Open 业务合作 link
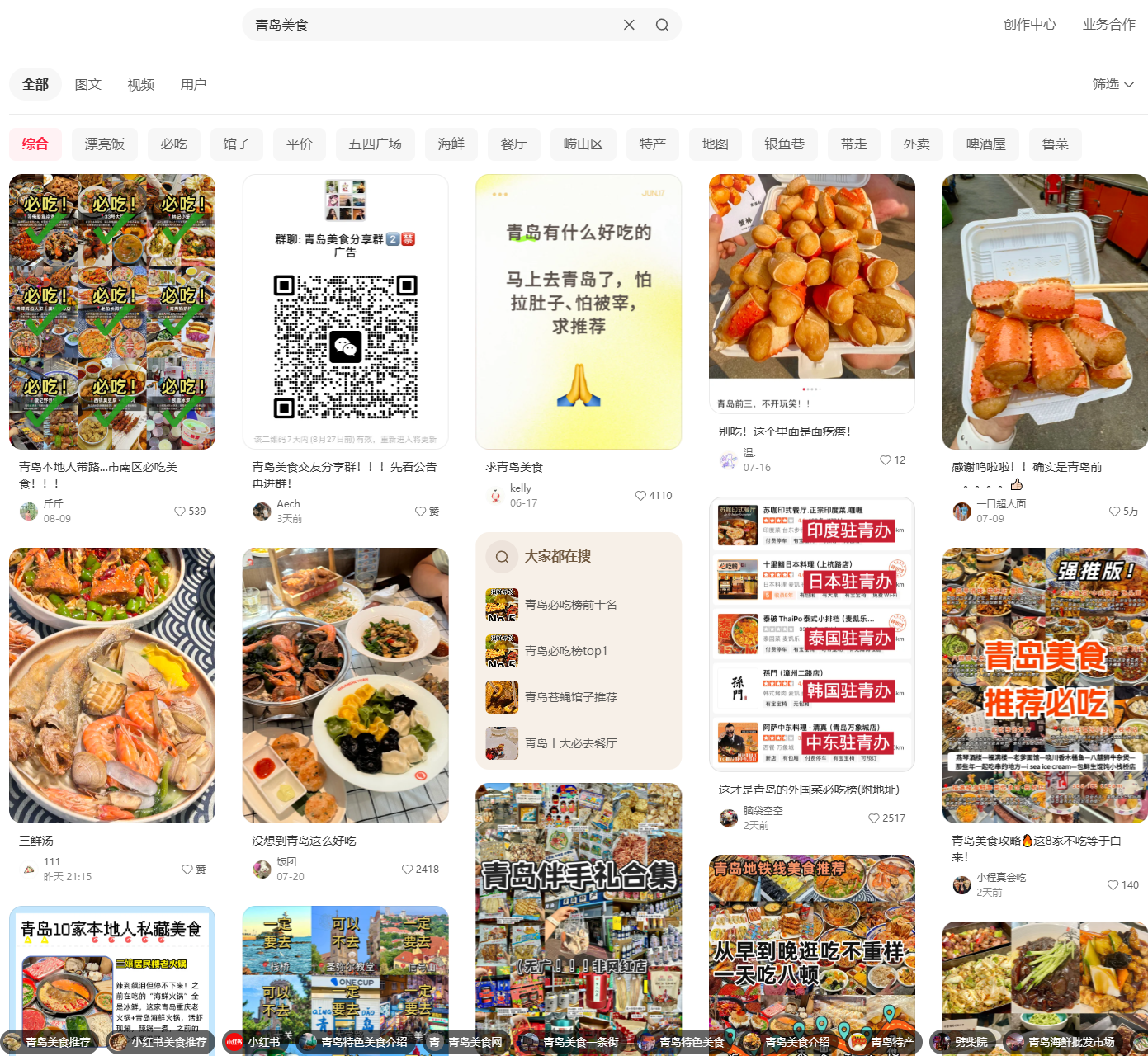Image resolution: width=1148 pixels, height=1056 pixels. (1108, 25)
